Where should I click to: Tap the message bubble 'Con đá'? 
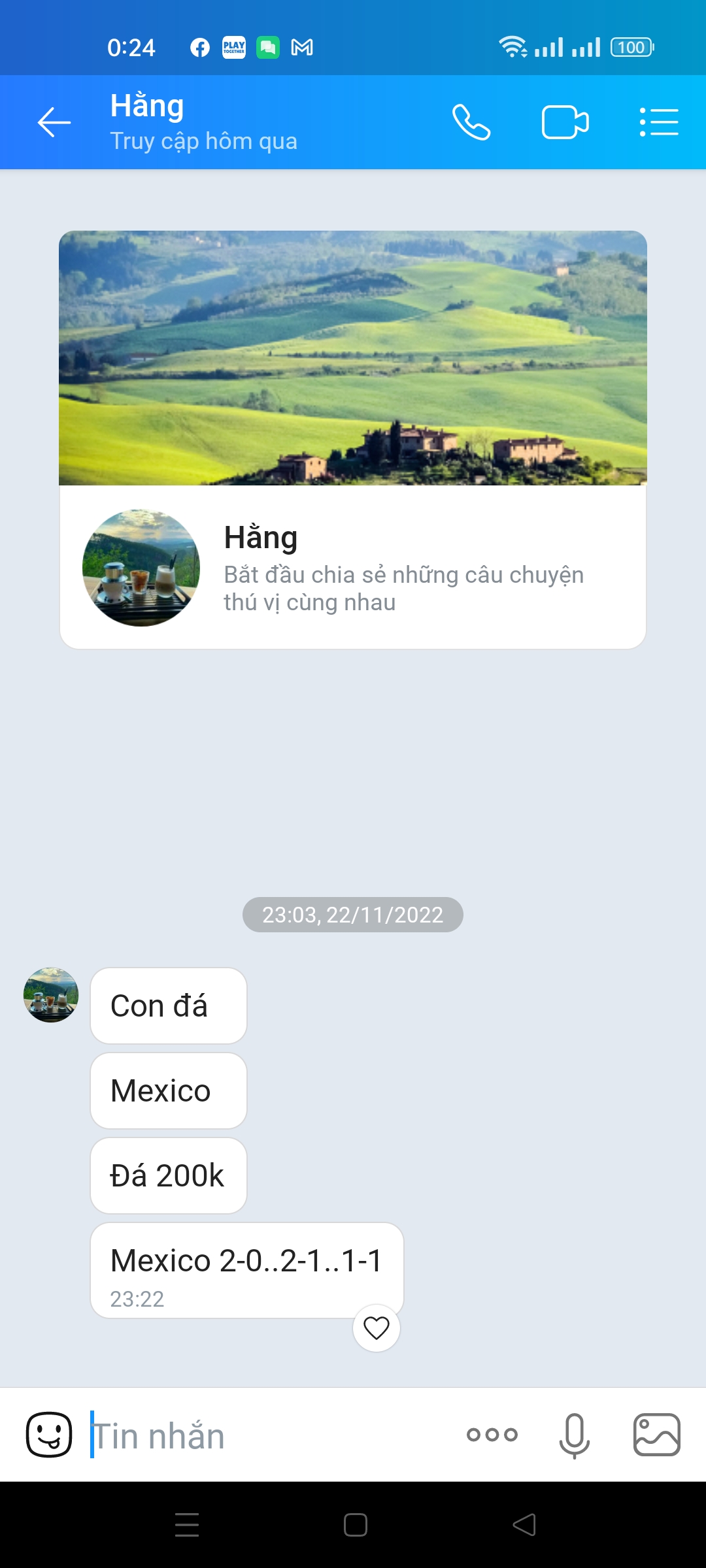point(168,1006)
